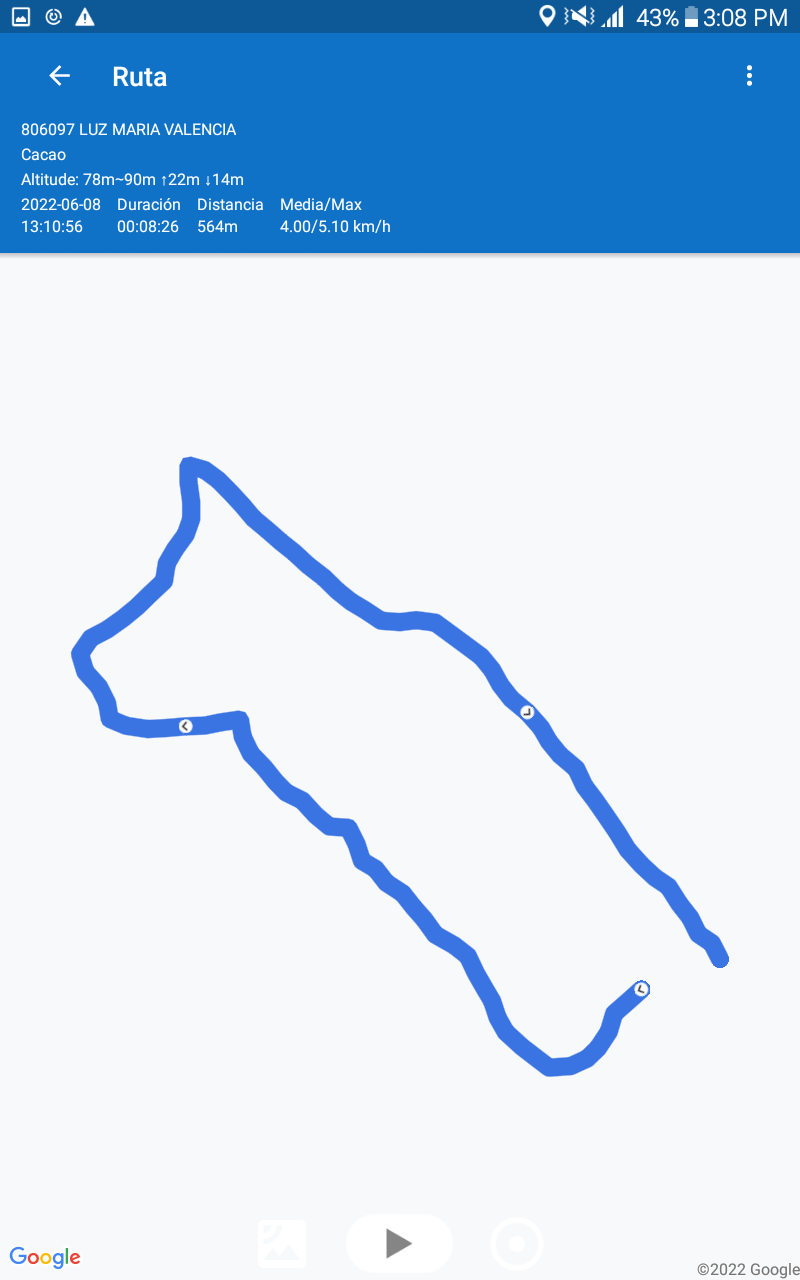The width and height of the screenshot is (800, 1280).
Task: Open the three-dot overflow menu
Action: [x=749, y=76]
